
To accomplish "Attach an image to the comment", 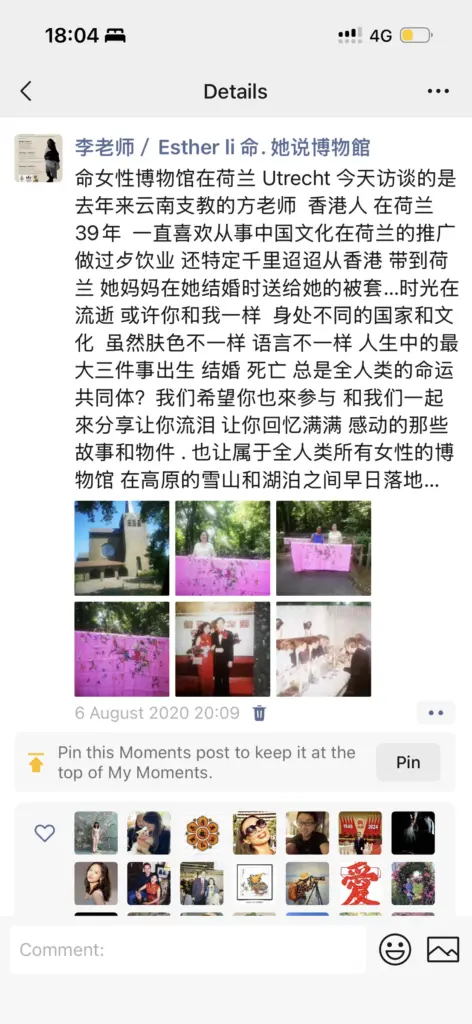I will click(x=443, y=950).
